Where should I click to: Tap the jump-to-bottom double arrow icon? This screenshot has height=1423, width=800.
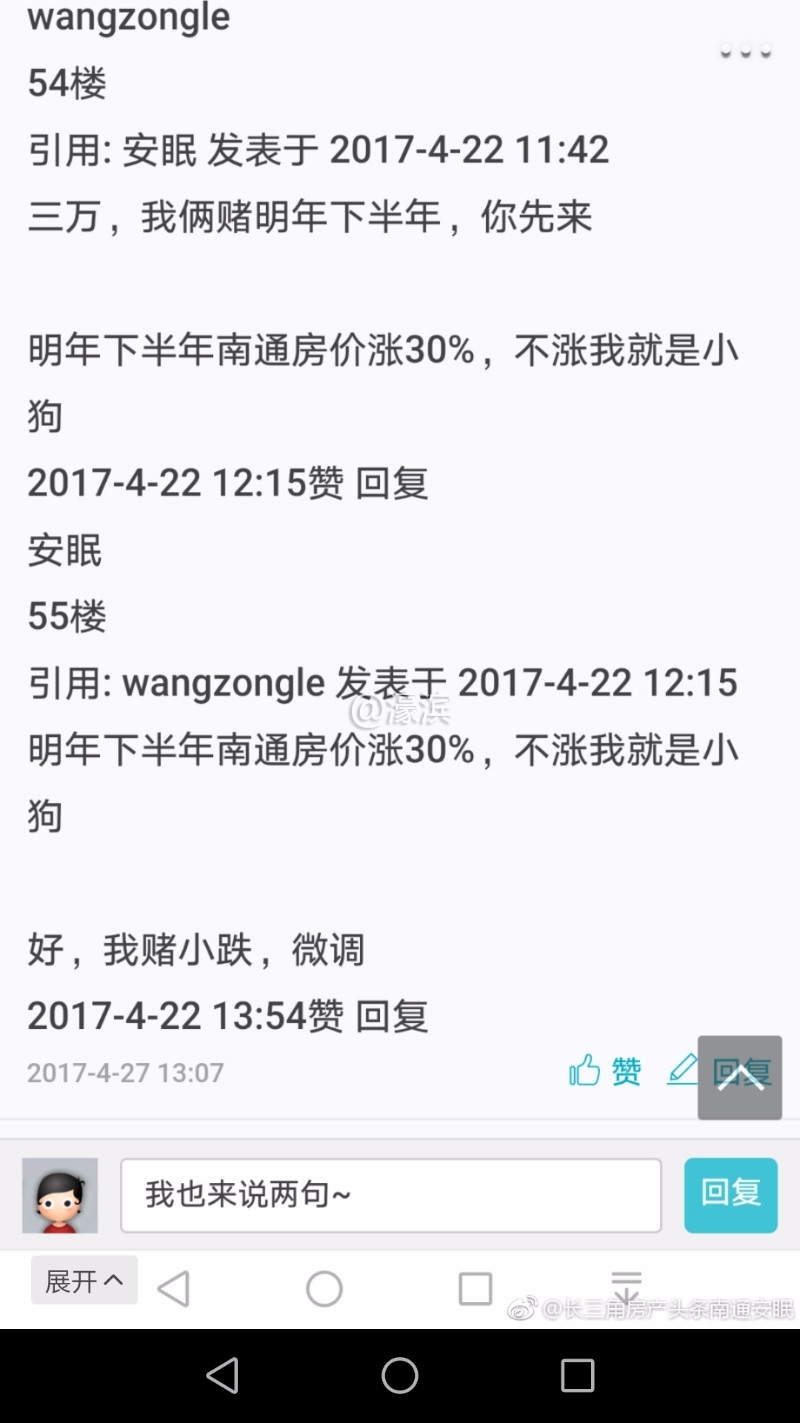coord(626,1287)
